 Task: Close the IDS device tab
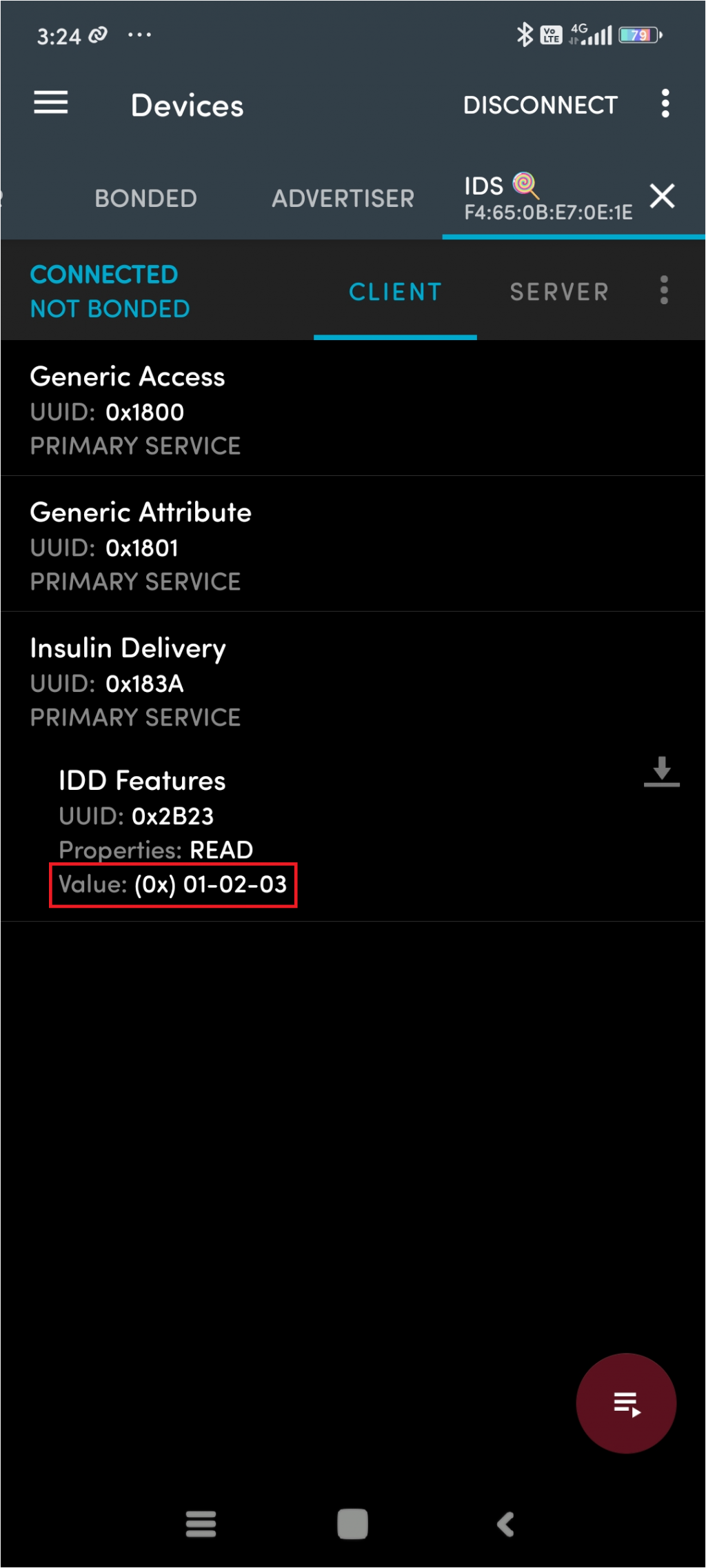tap(662, 197)
